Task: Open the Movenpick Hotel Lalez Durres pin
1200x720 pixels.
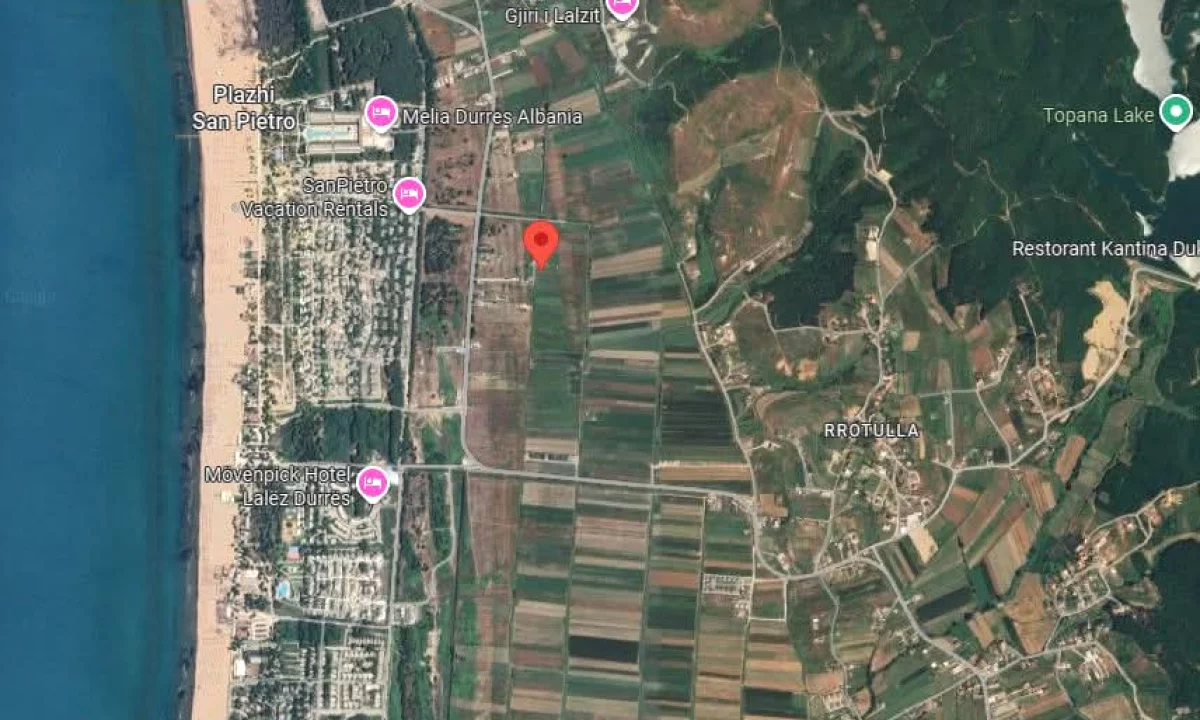Action: 373,483
